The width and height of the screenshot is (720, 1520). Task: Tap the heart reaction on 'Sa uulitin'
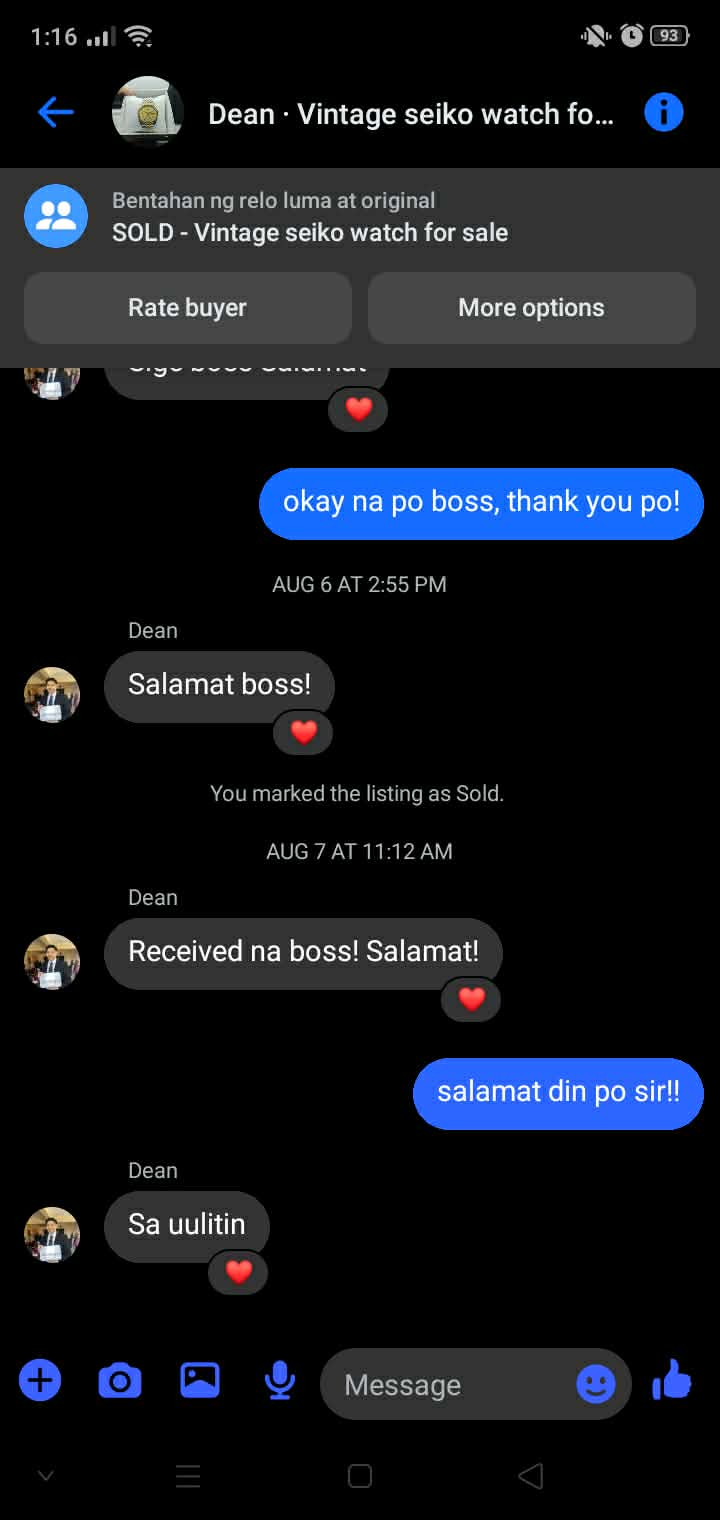pyautogui.click(x=238, y=1272)
